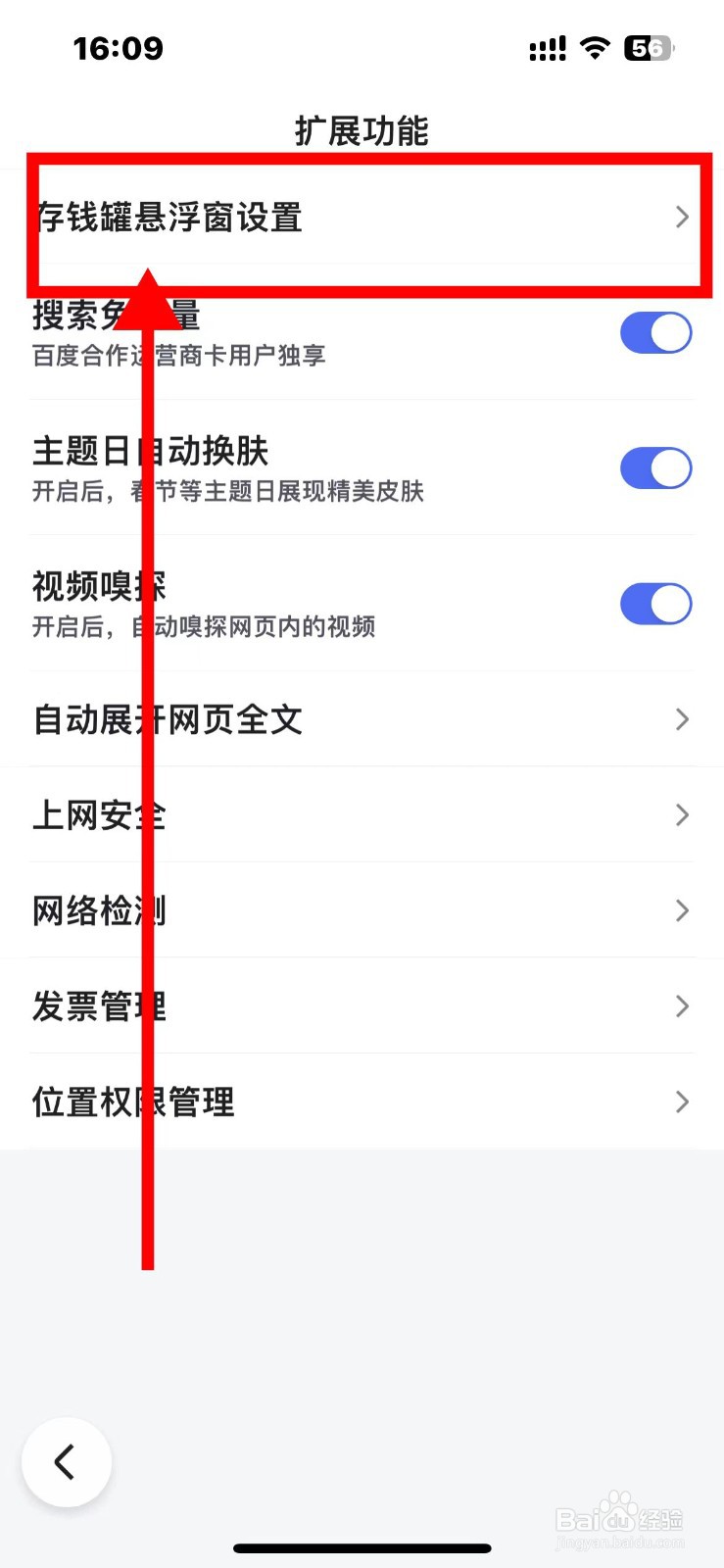
Task: Toggle off 搜索免流量
Action: coord(655,332)
